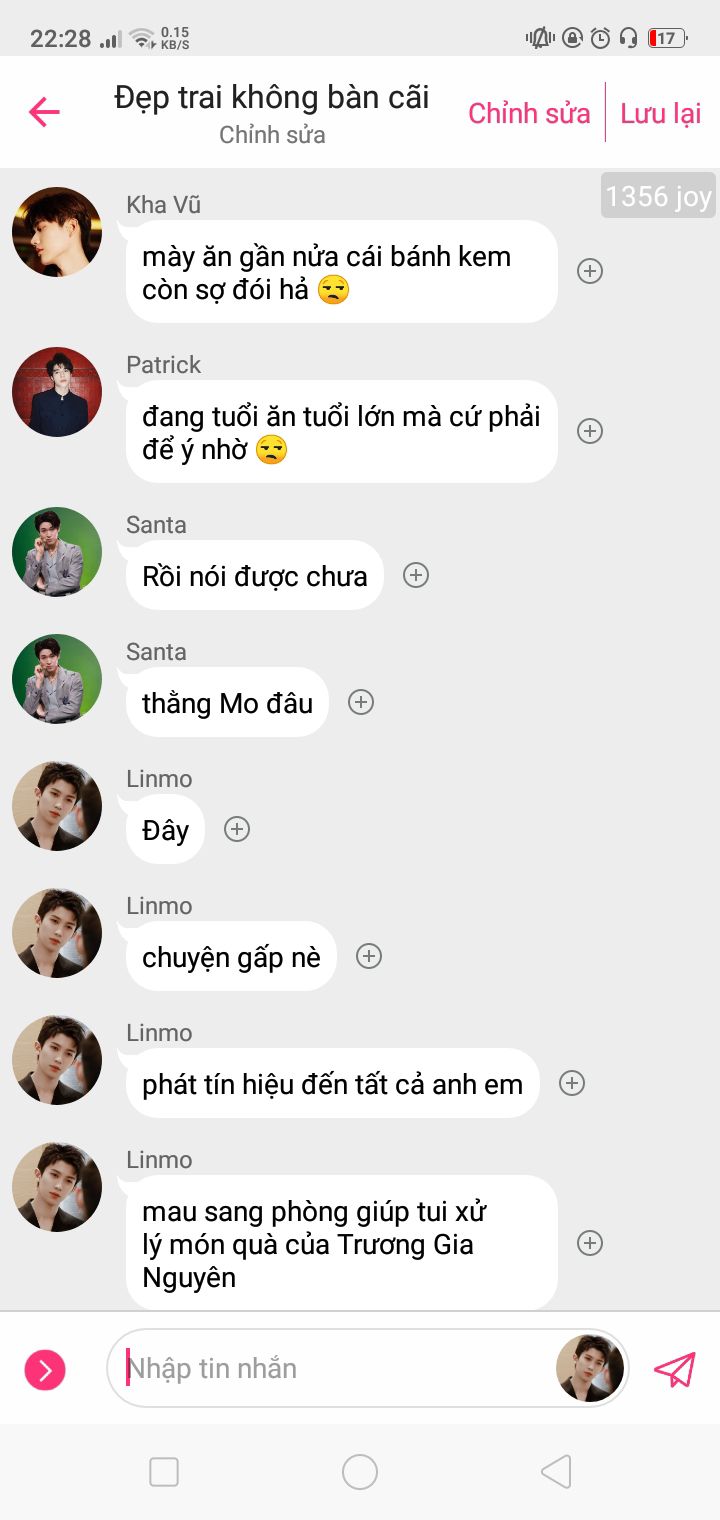Open recent apps with the square button

click(164, 1472)
